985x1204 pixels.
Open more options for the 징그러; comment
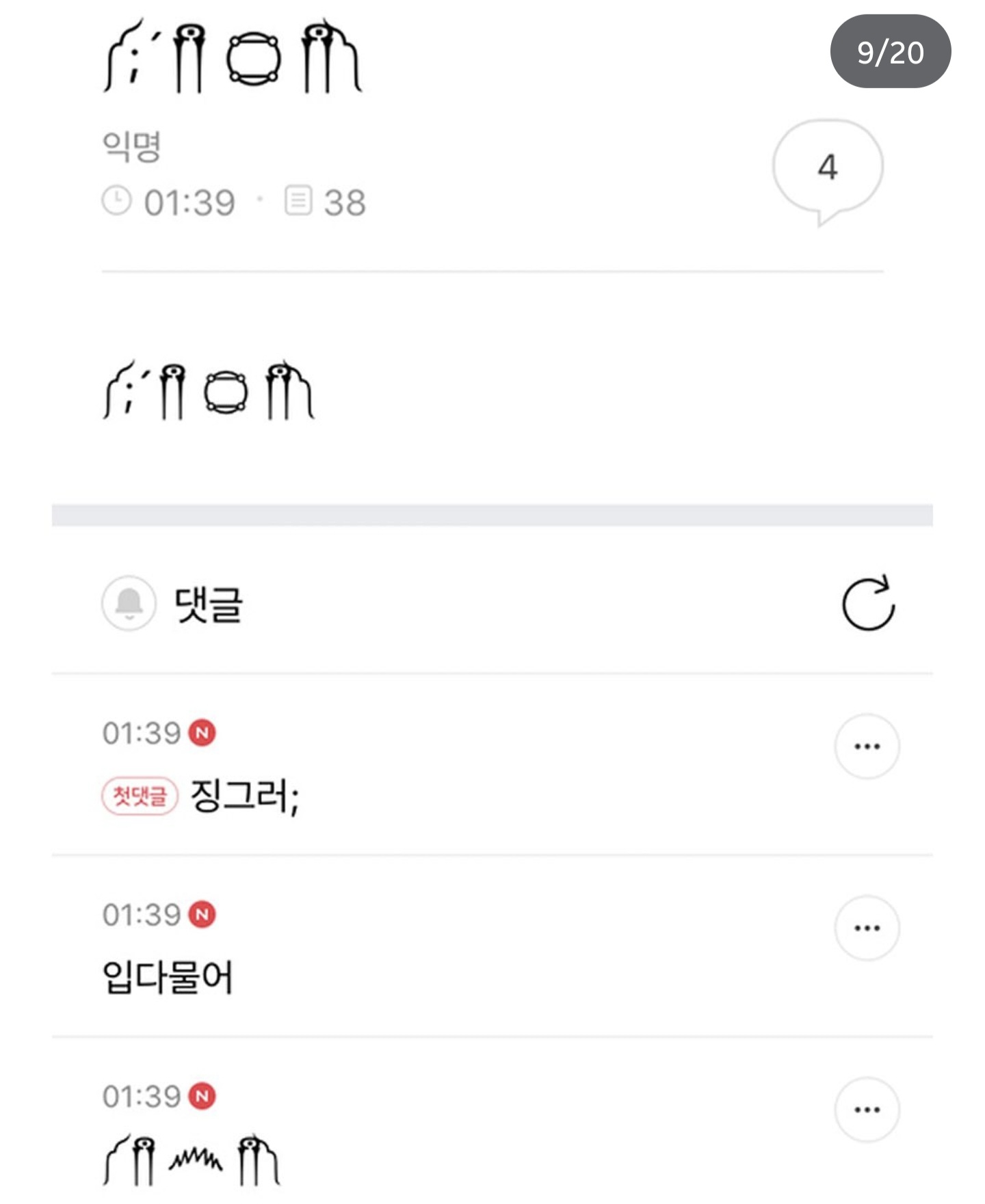click(x=867, y=746)
